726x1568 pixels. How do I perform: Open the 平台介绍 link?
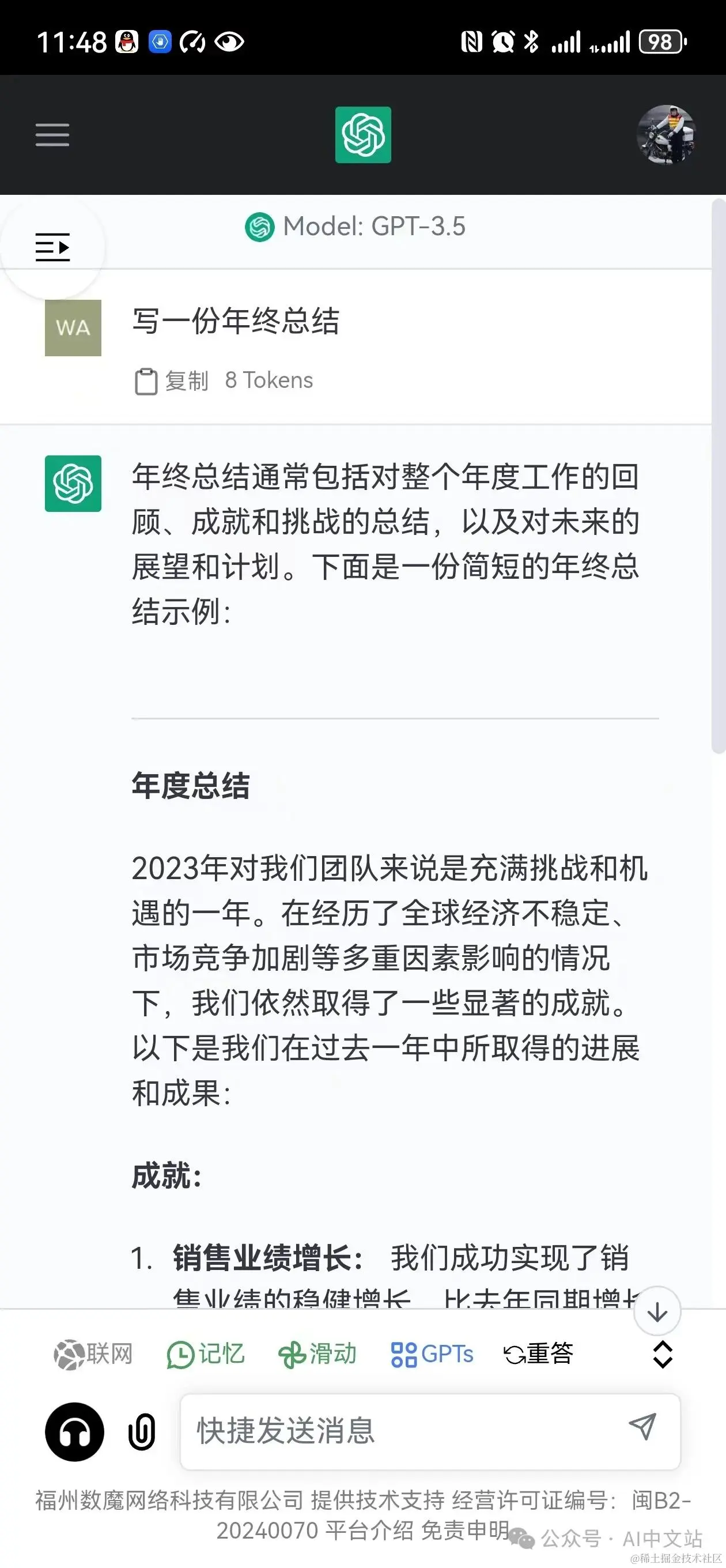(x=369, y=1531)
